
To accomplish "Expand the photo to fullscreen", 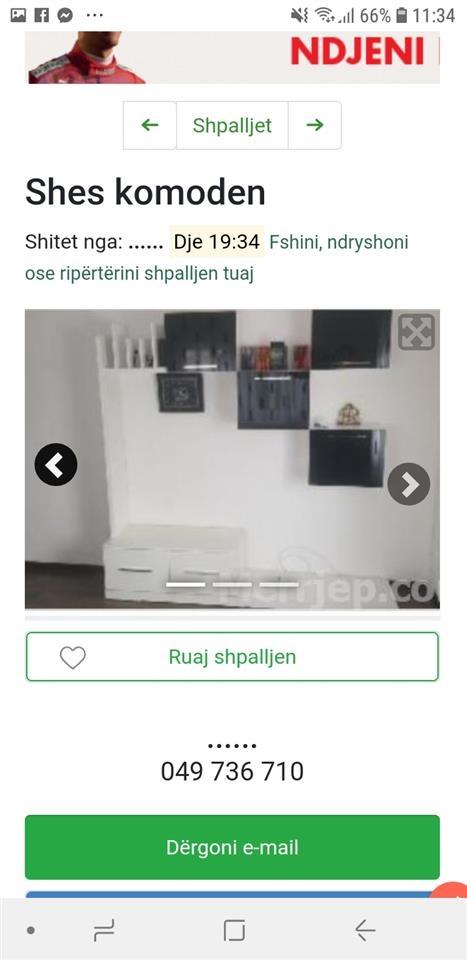I will (x=417, y=332).
